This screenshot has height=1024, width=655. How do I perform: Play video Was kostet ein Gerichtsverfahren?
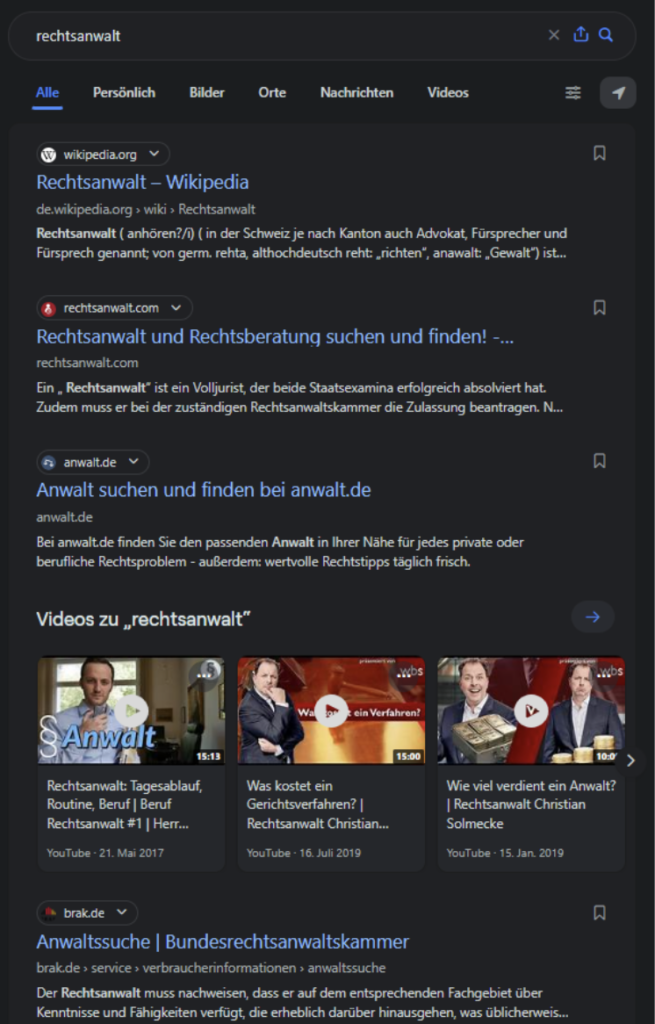click(331, 710)
